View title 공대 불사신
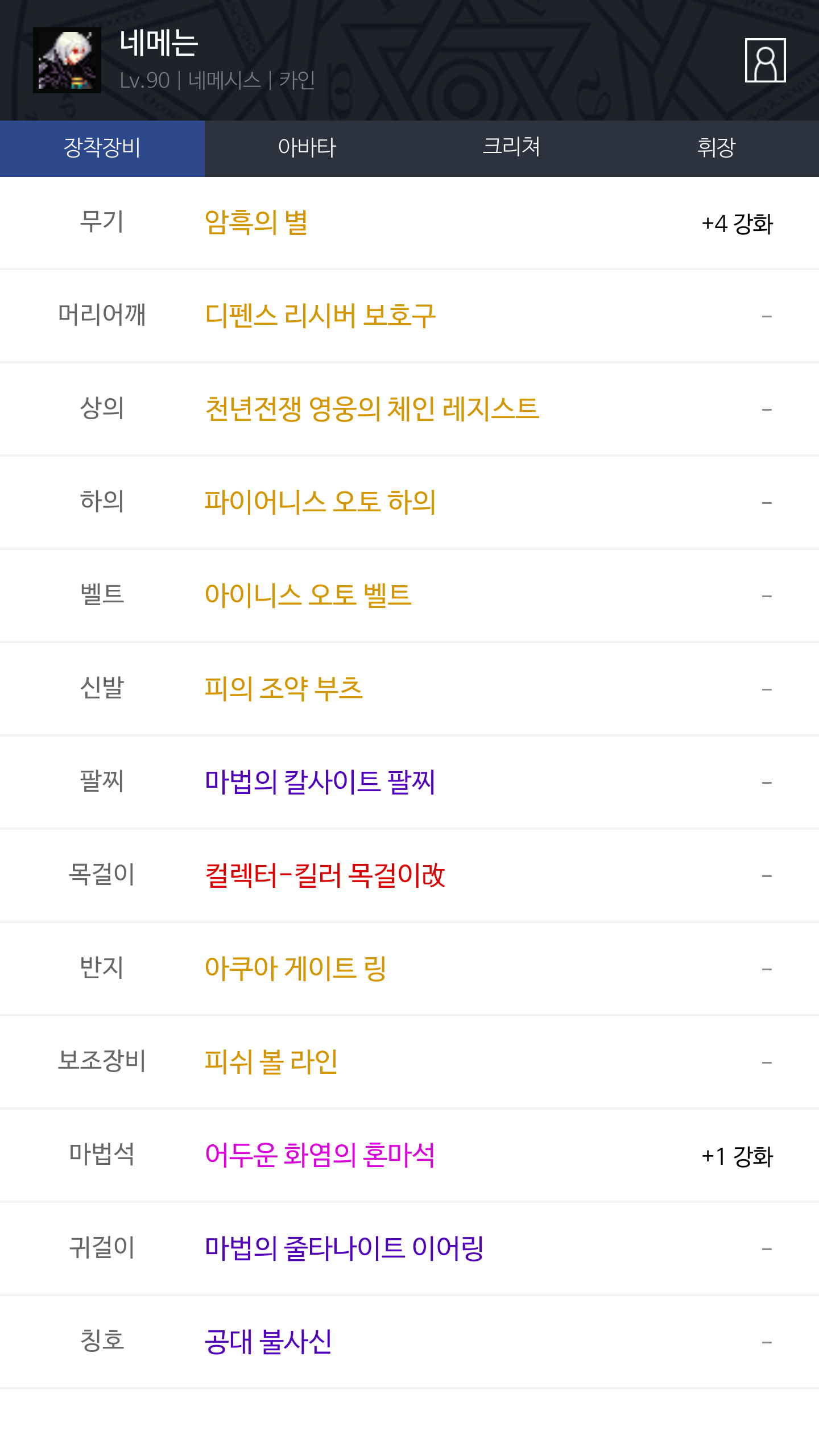 [268, 1342]
